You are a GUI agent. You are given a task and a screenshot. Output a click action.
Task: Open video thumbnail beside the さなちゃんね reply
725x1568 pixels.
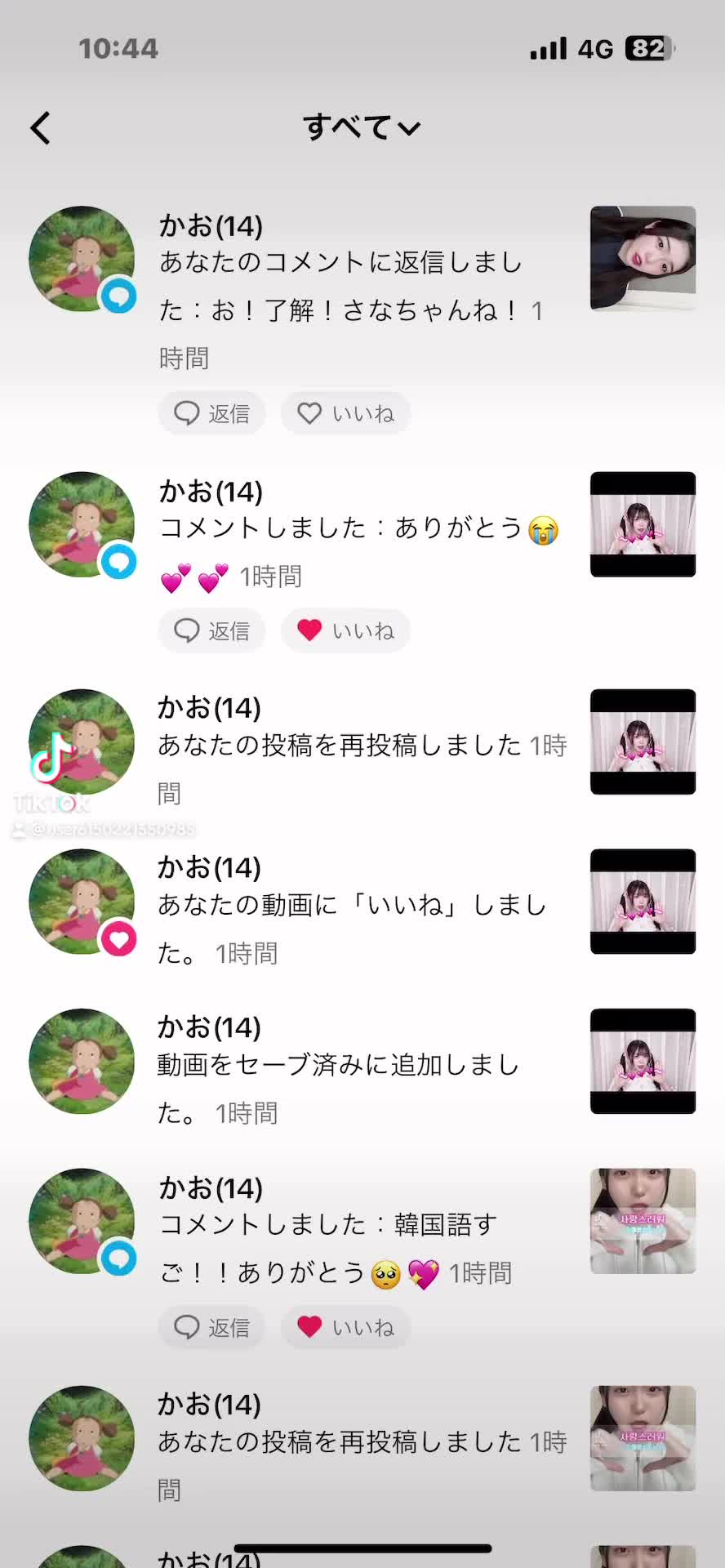point(643,259)
